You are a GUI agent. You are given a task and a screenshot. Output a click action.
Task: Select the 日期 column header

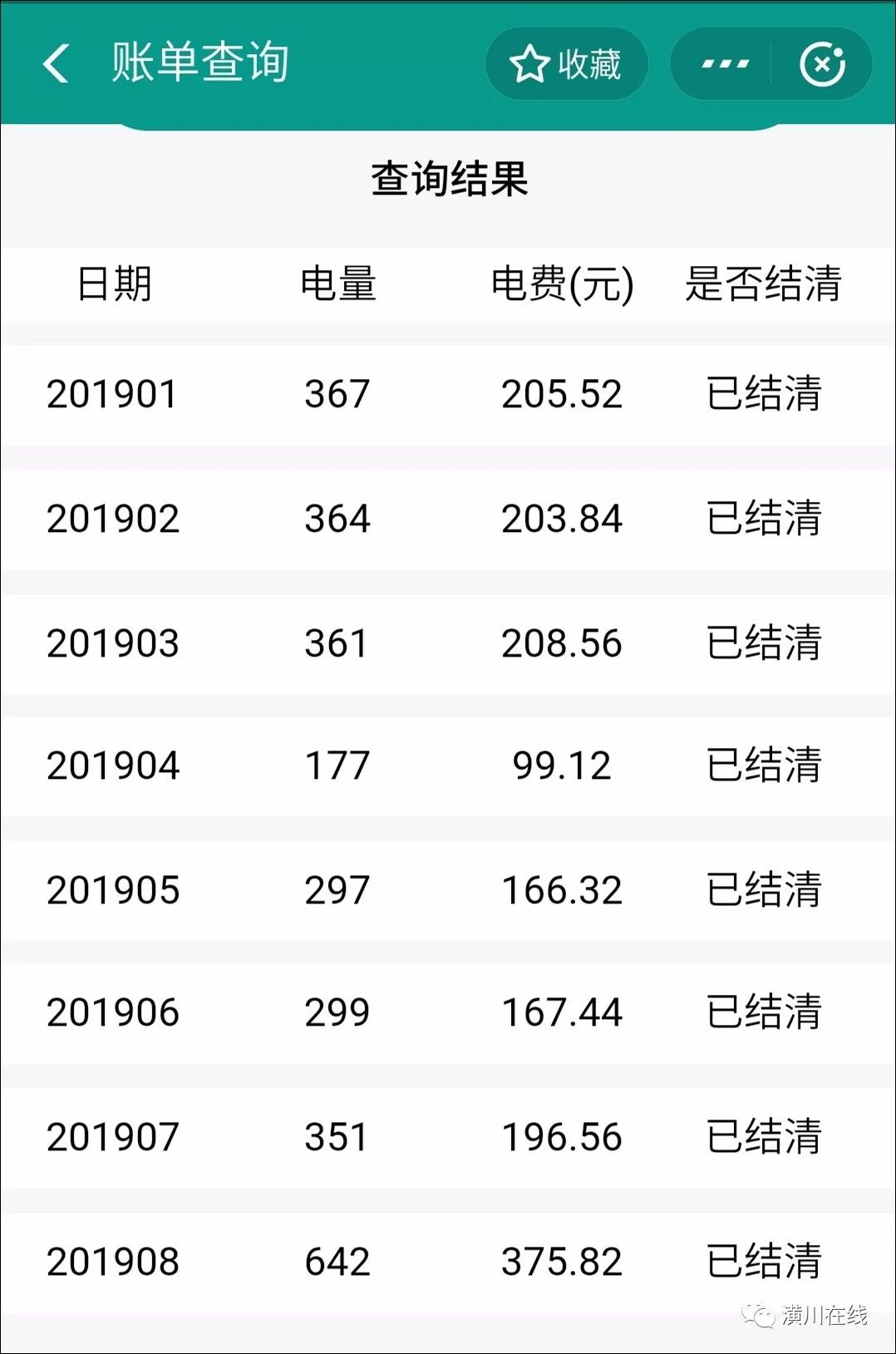coord(112,285)
